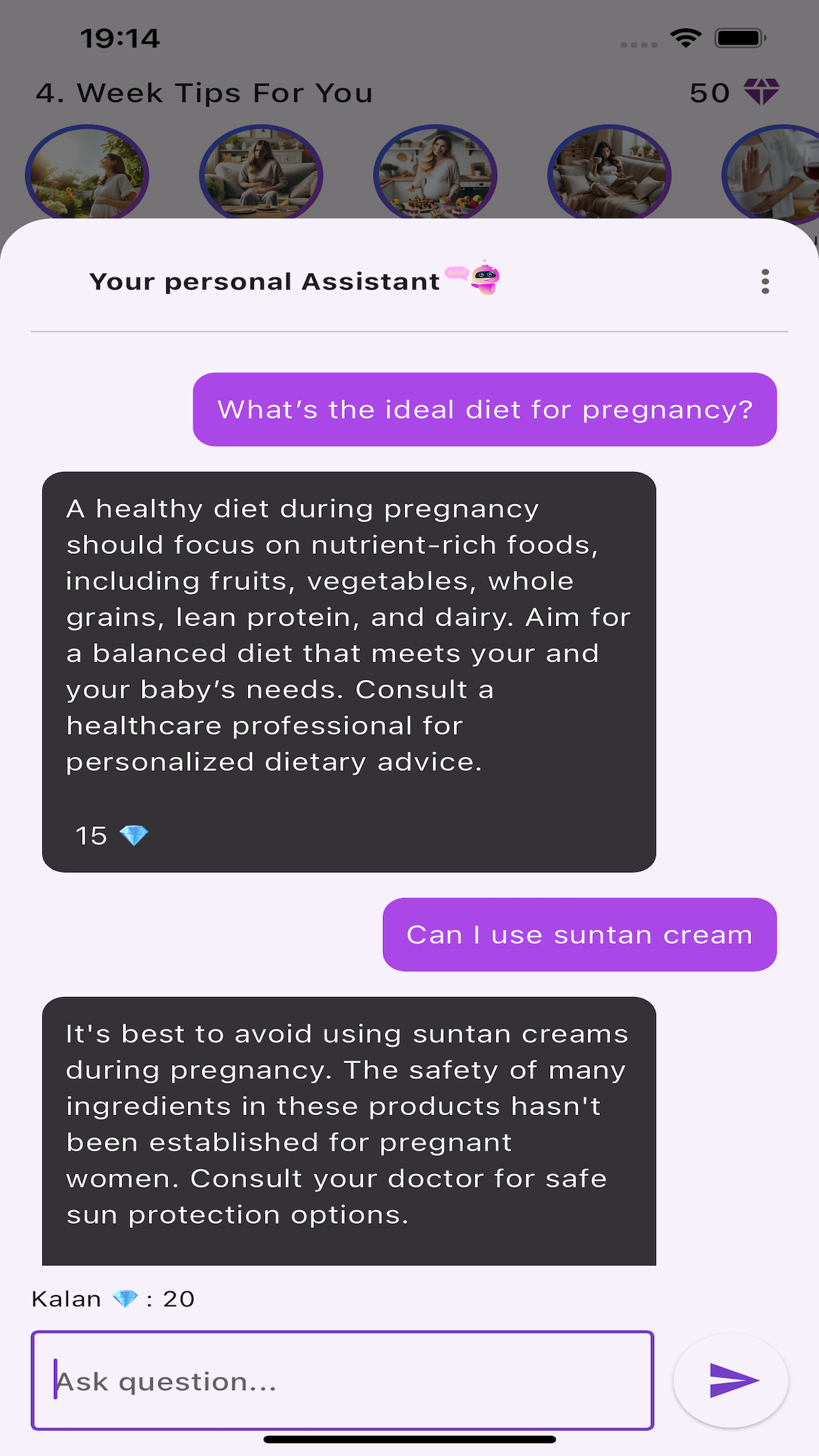Send the question to the assistant

pos(731,1380)
